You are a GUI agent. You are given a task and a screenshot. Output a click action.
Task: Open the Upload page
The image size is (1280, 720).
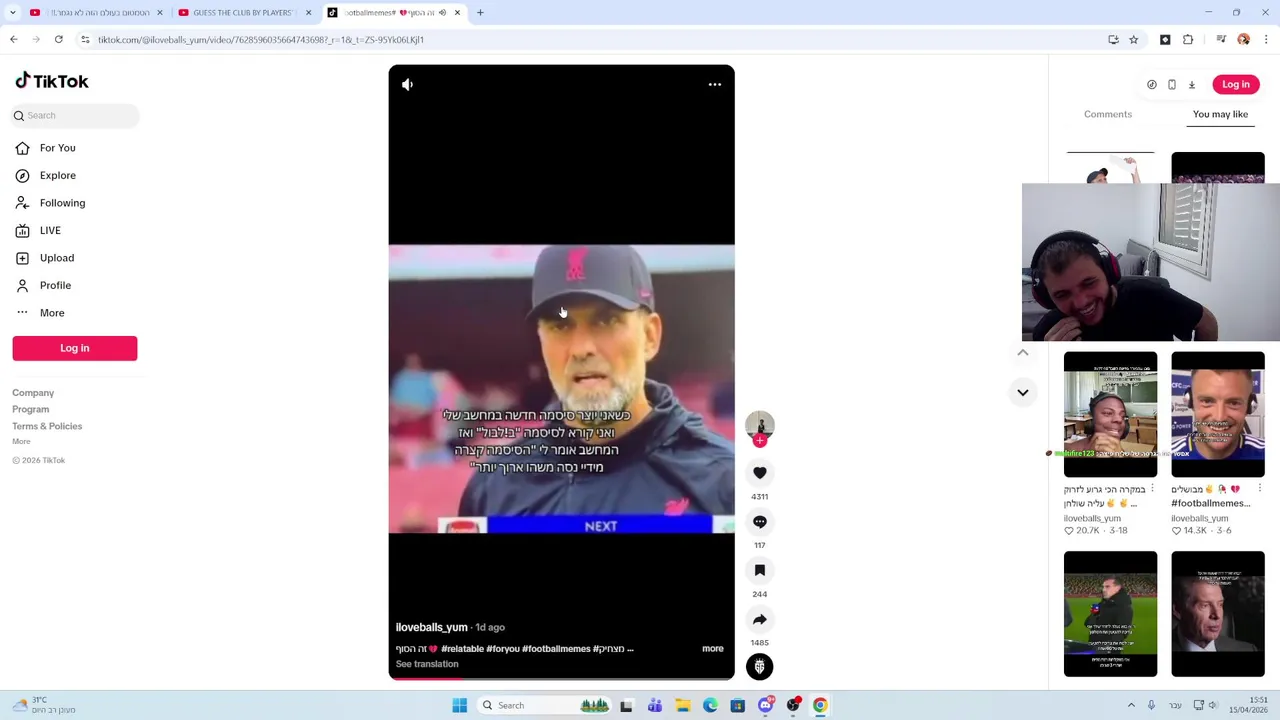[56, 258]
